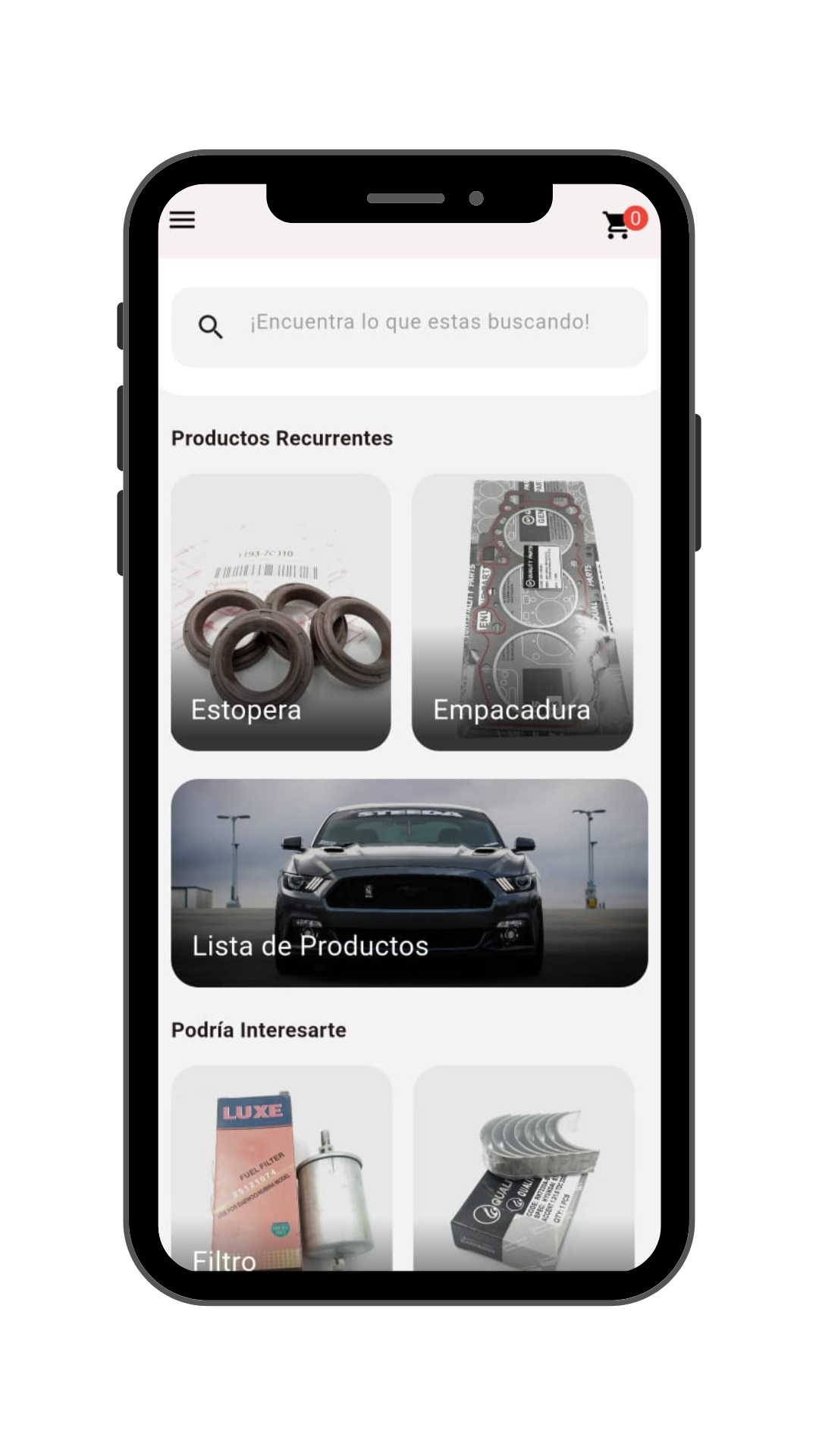The width and height of the screenshot is (819, 1456).
Task: Open the Filtro fuel filter card
Action: point(281,1168)
